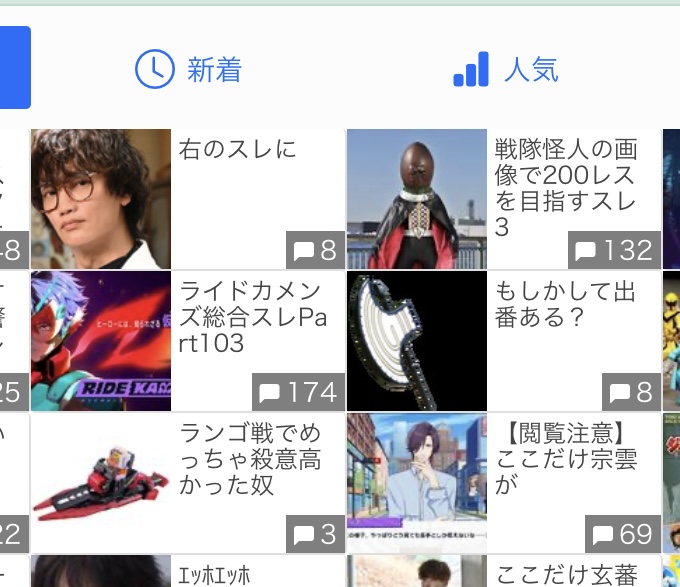This screenshot has width=680, height=587.
Task: Open ランゴ戦でめっちゃ殺意高かった奴 thread
Action: point(251,460)
